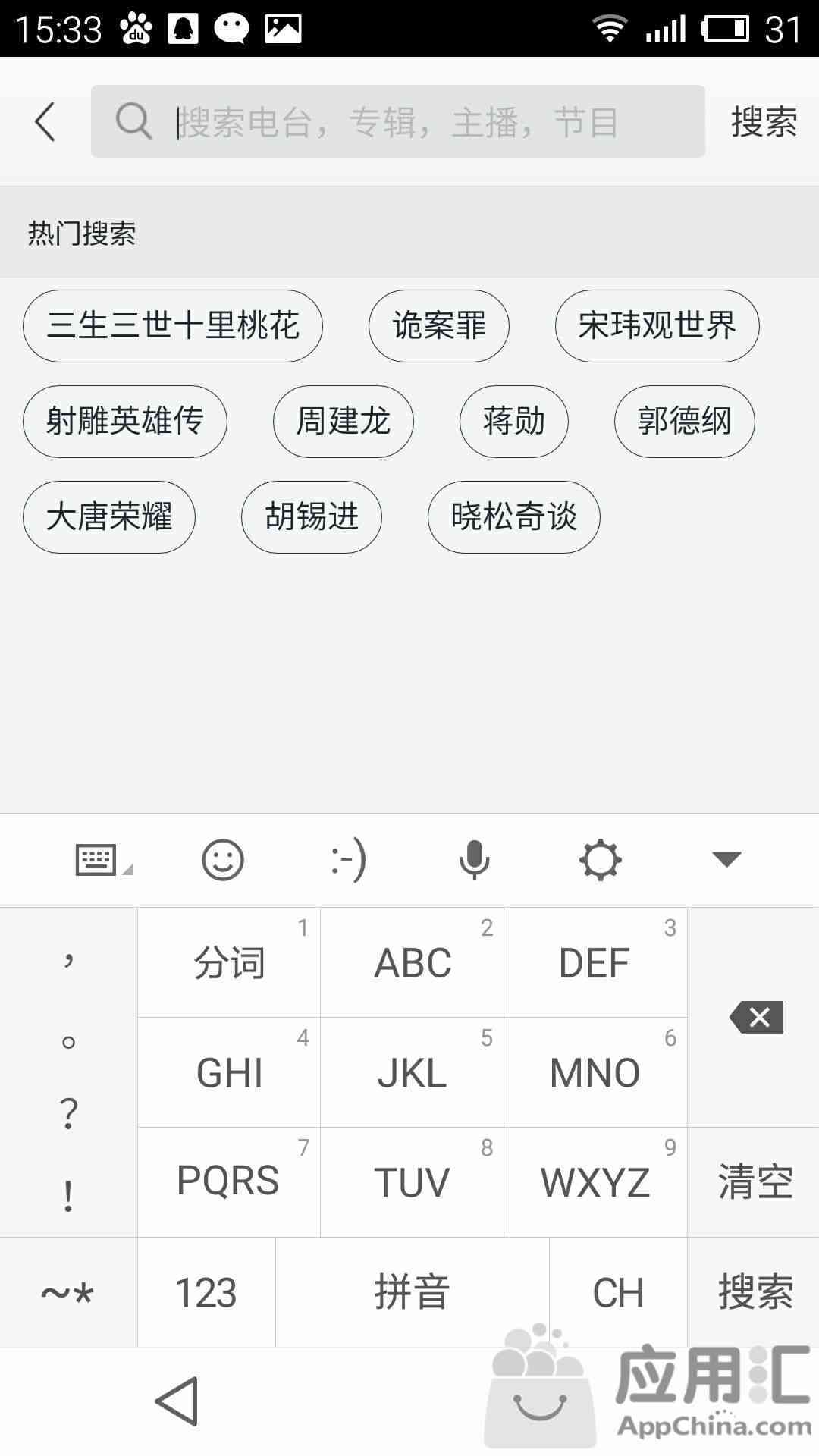Viewport: 819px width, 1456px height.
Task: Hide the keyboard with the down arrow
Action: [x=726, y=859]
